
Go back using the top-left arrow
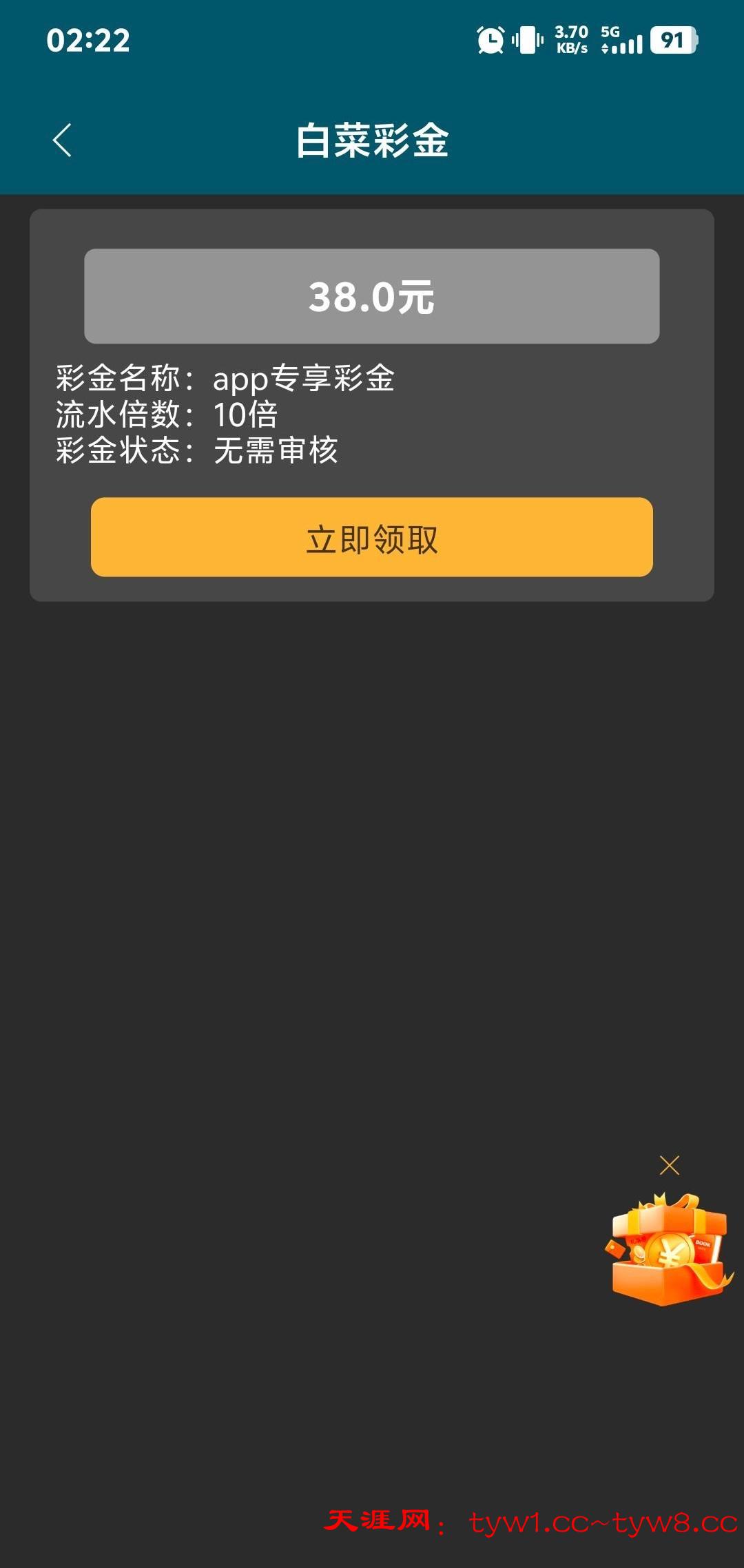click(x=62, y=140)
